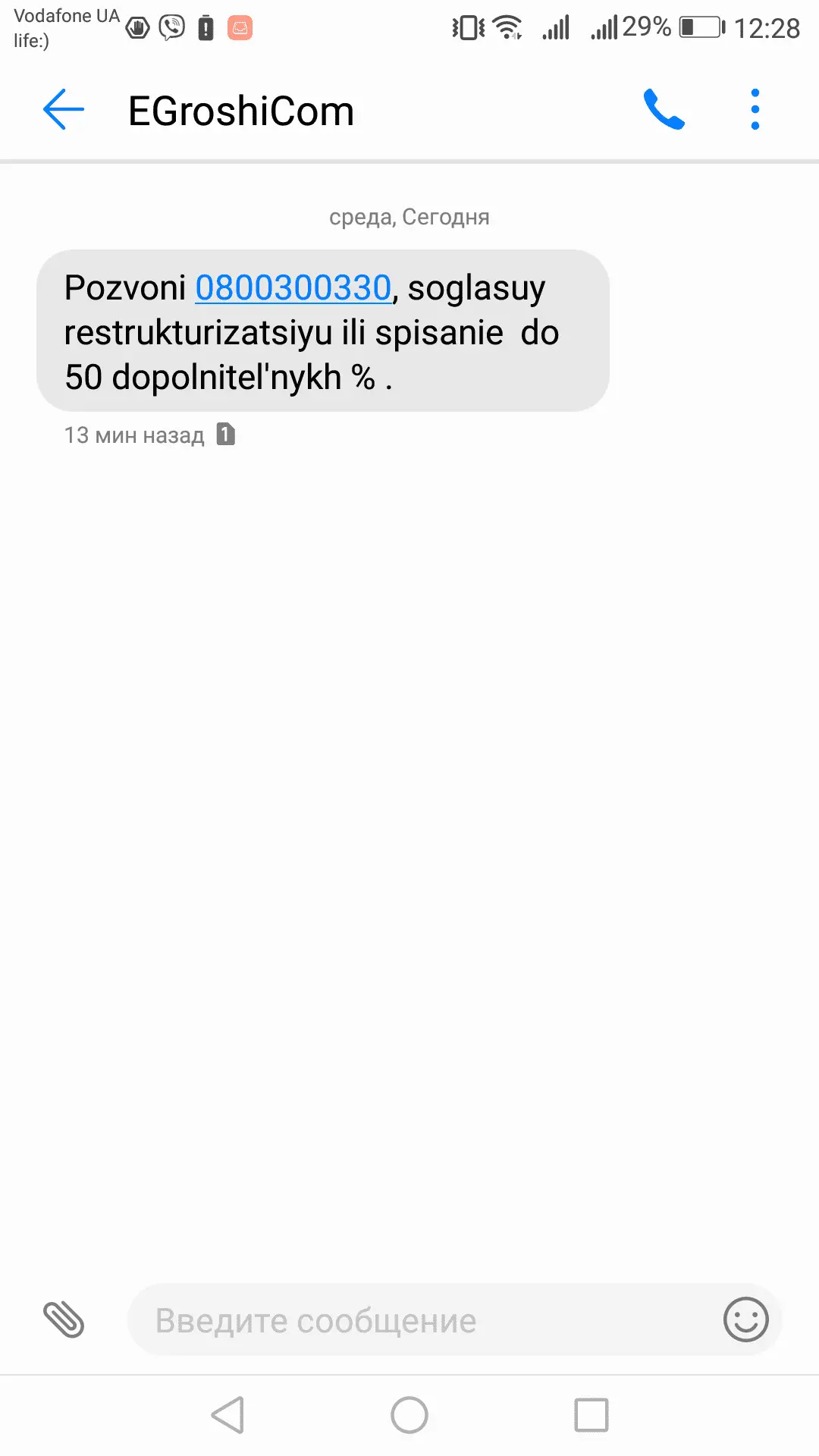Open the system recent apps view
819x1456 pixels.
point(591,1415)
